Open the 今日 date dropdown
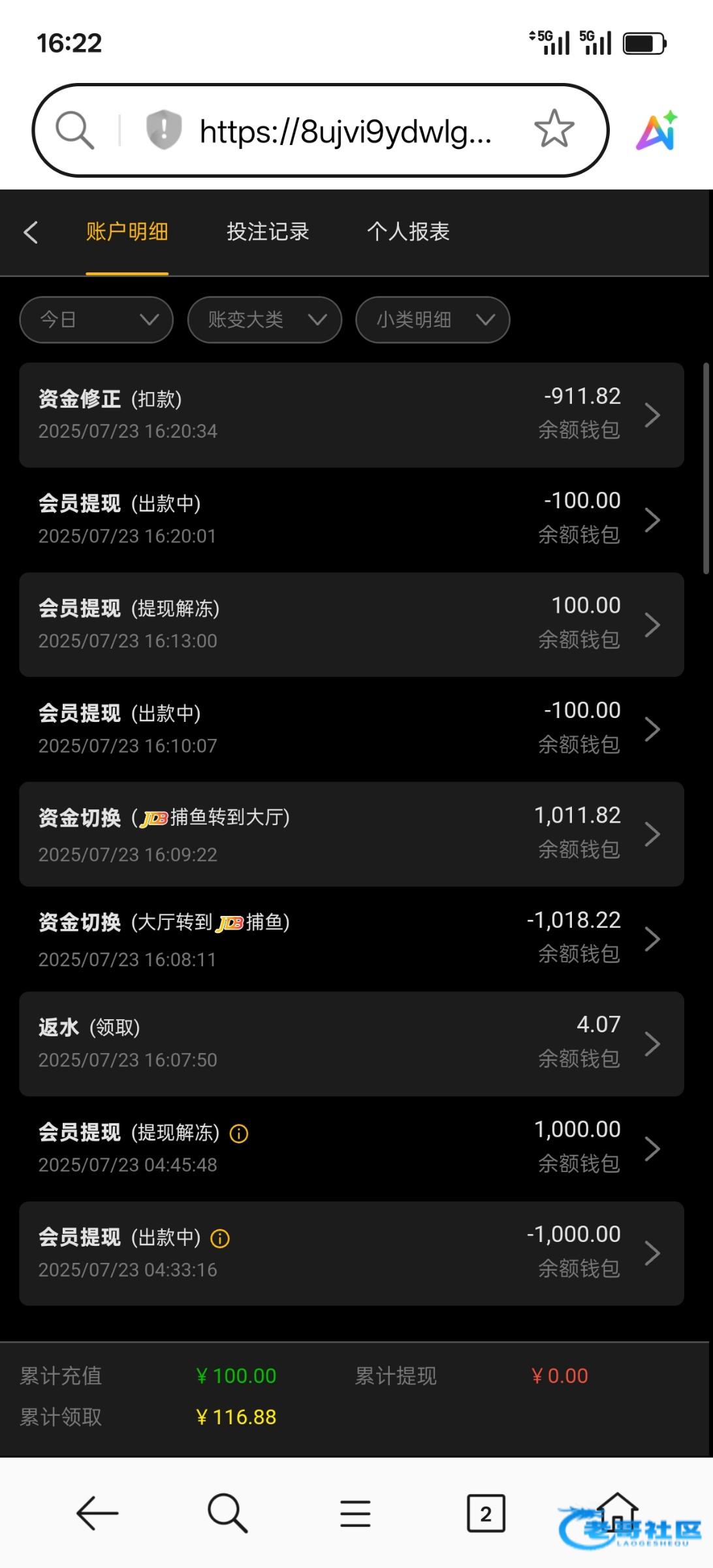 (97, 319)
